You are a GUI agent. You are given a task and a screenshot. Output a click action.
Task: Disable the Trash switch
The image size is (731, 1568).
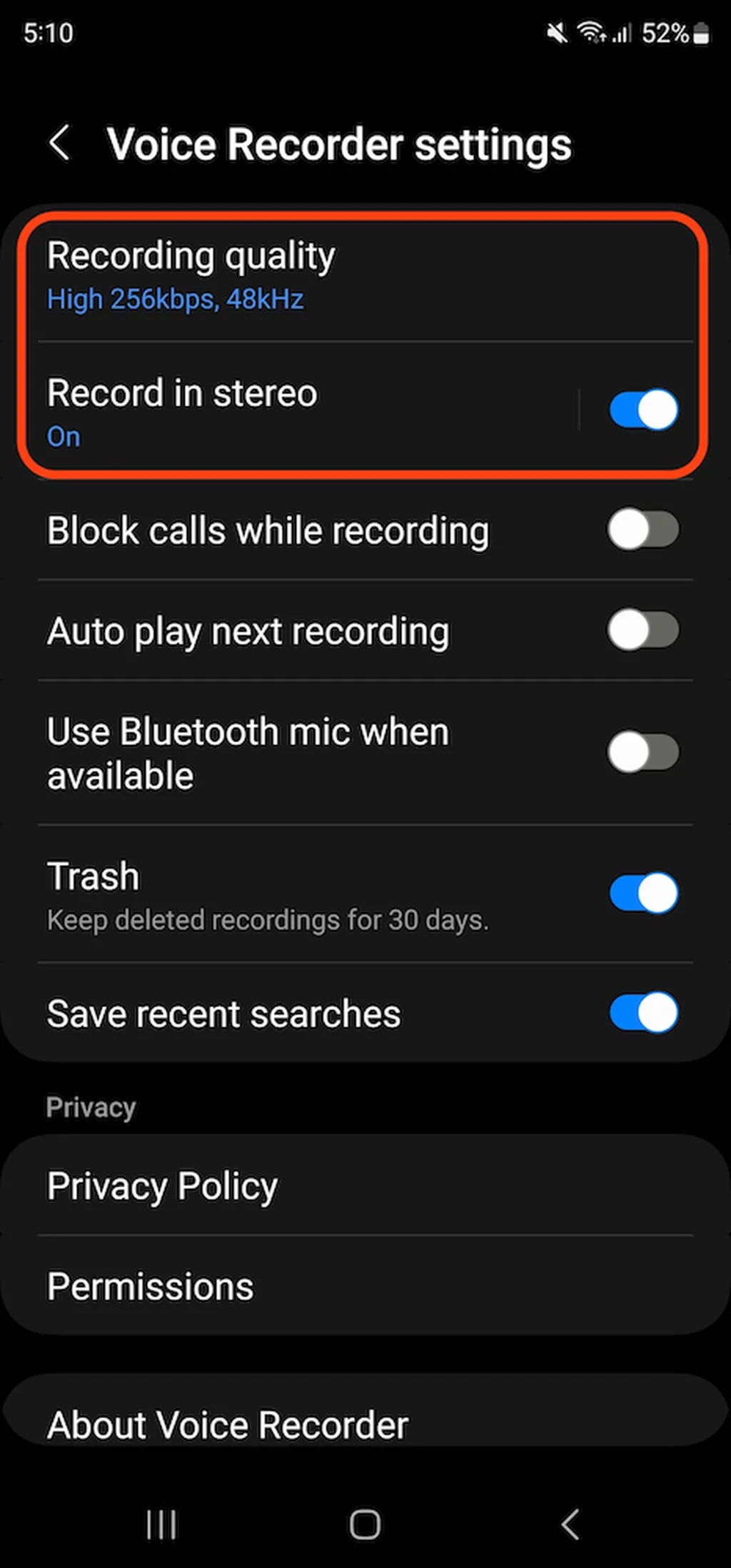point(643,893)
